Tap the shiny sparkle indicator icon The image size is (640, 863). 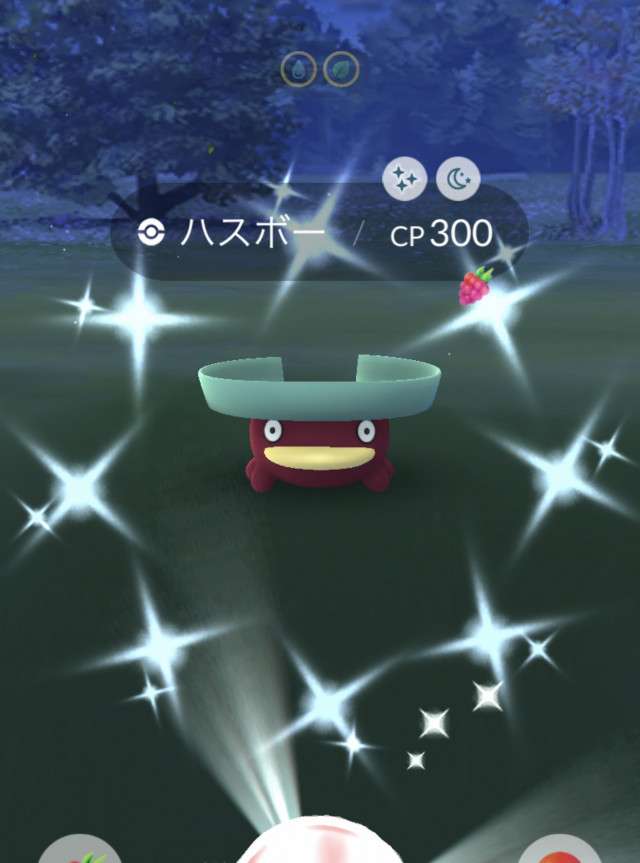click(405, 179)
